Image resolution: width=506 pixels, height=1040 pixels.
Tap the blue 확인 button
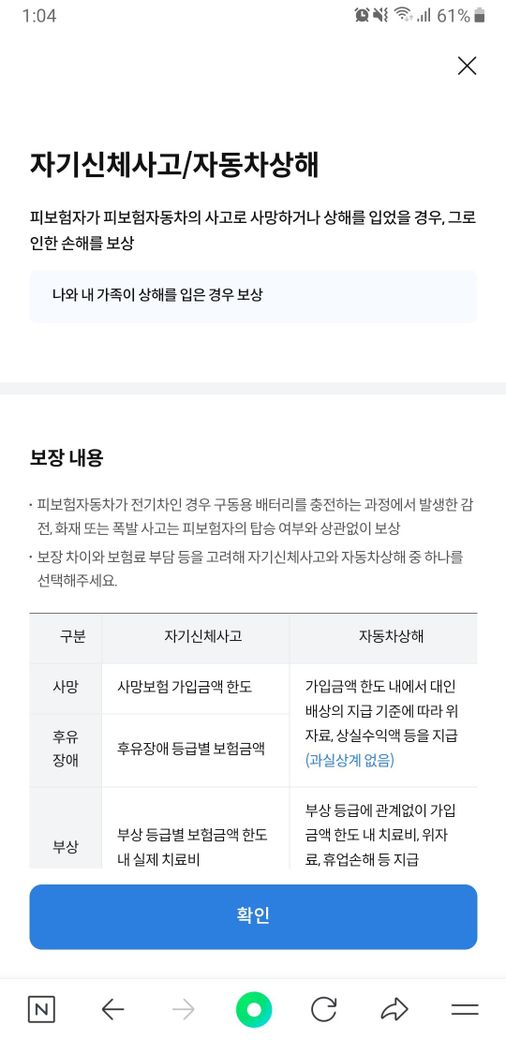click(x=253, y=916)
